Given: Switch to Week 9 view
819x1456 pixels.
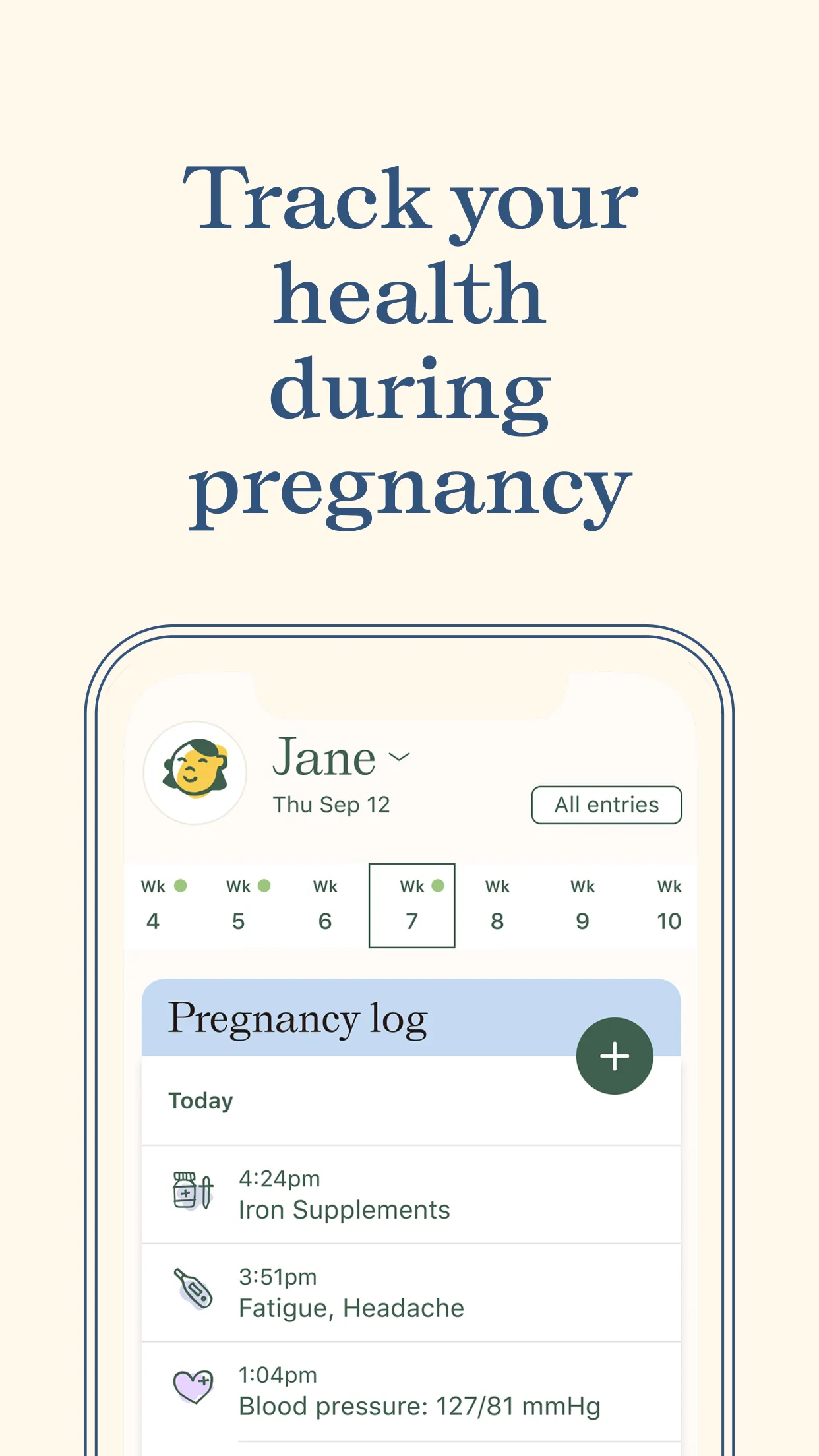Looking at the screenshot, I should pos(583,903).
